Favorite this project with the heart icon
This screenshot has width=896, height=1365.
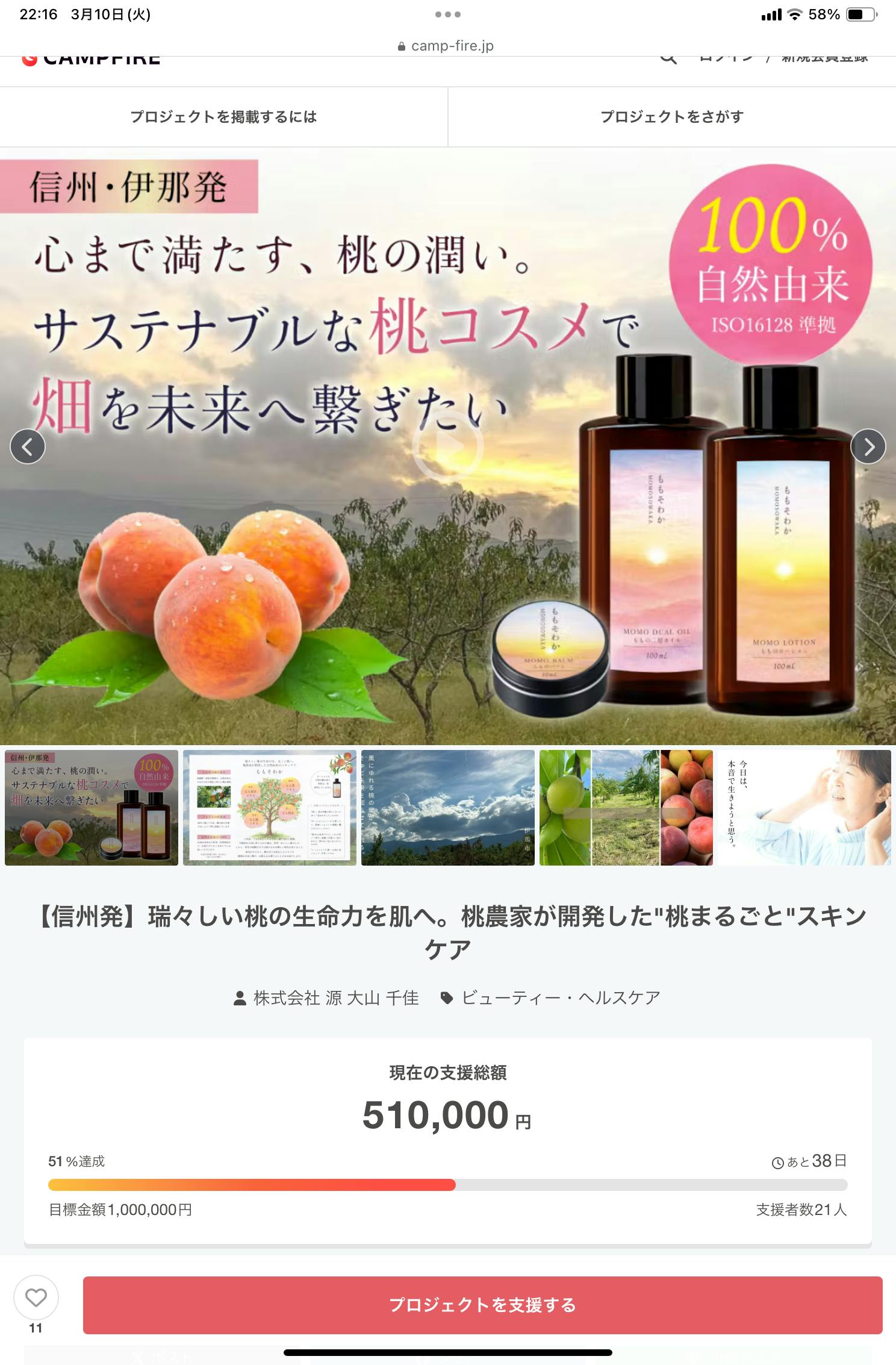[x=36, y=1298]
